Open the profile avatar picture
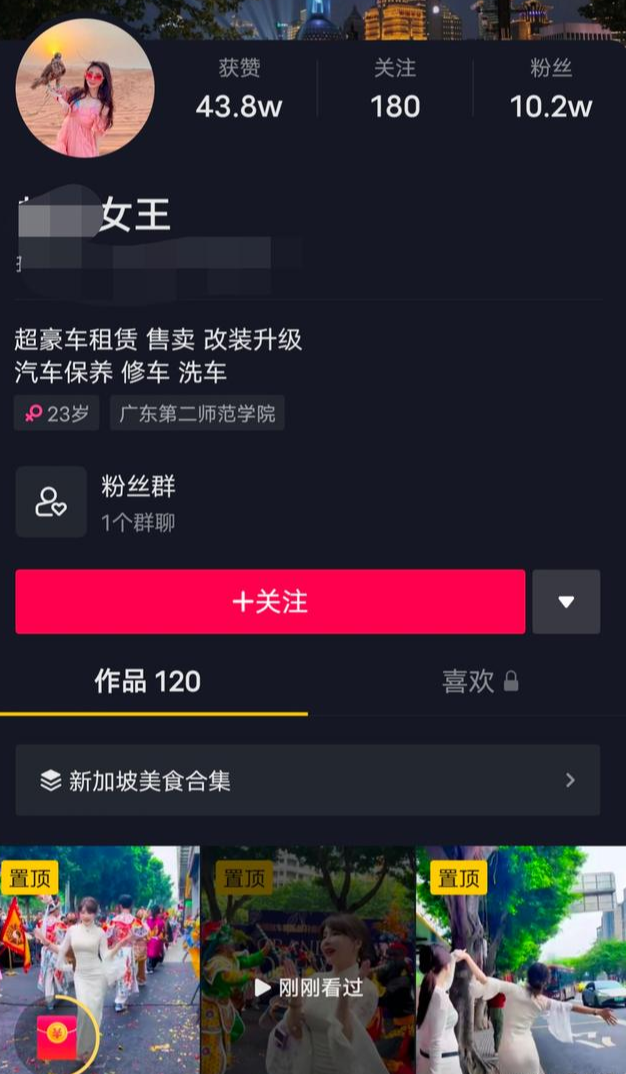The image size is (626, 1074). tap(85, 88)
